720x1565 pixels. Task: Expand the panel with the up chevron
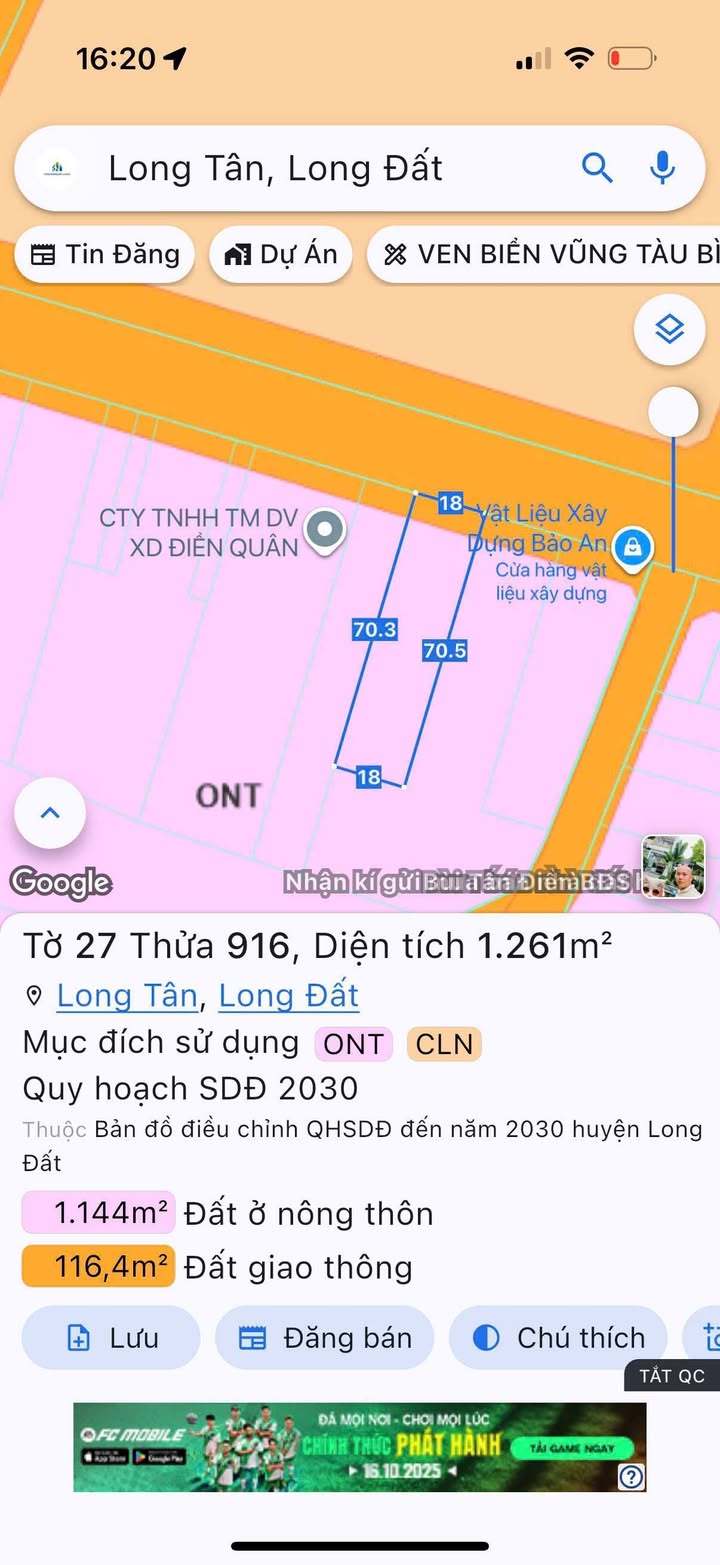click(x=50, y=813)
